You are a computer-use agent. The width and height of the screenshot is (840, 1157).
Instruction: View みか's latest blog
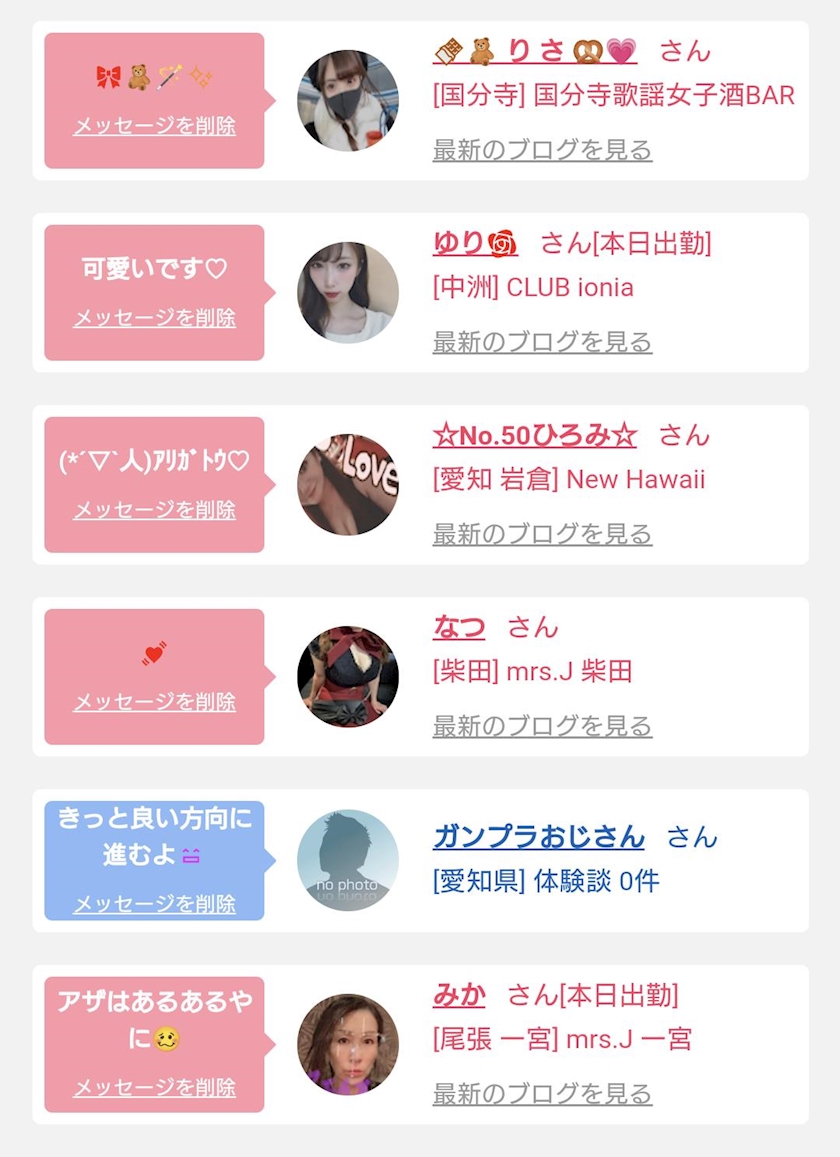543,1094
